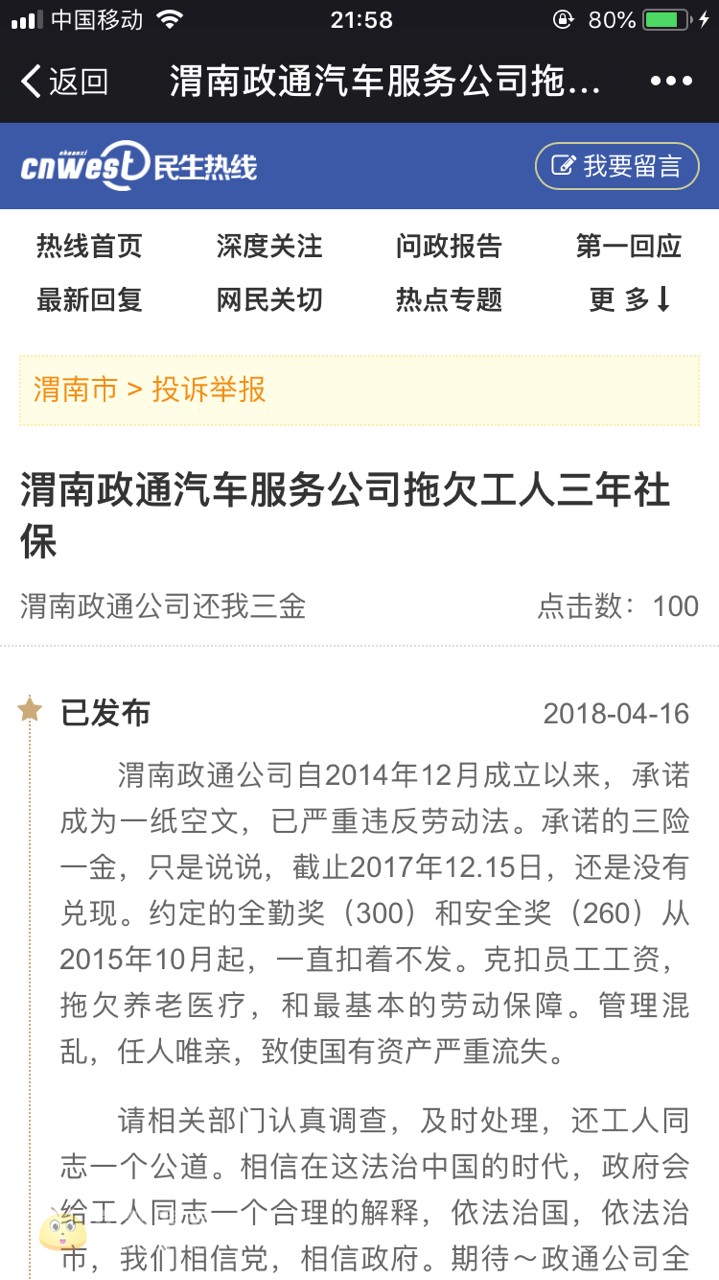719x1280 pixels.
Task: Open the 投诉举报 category link
Action: click(209, 389)
